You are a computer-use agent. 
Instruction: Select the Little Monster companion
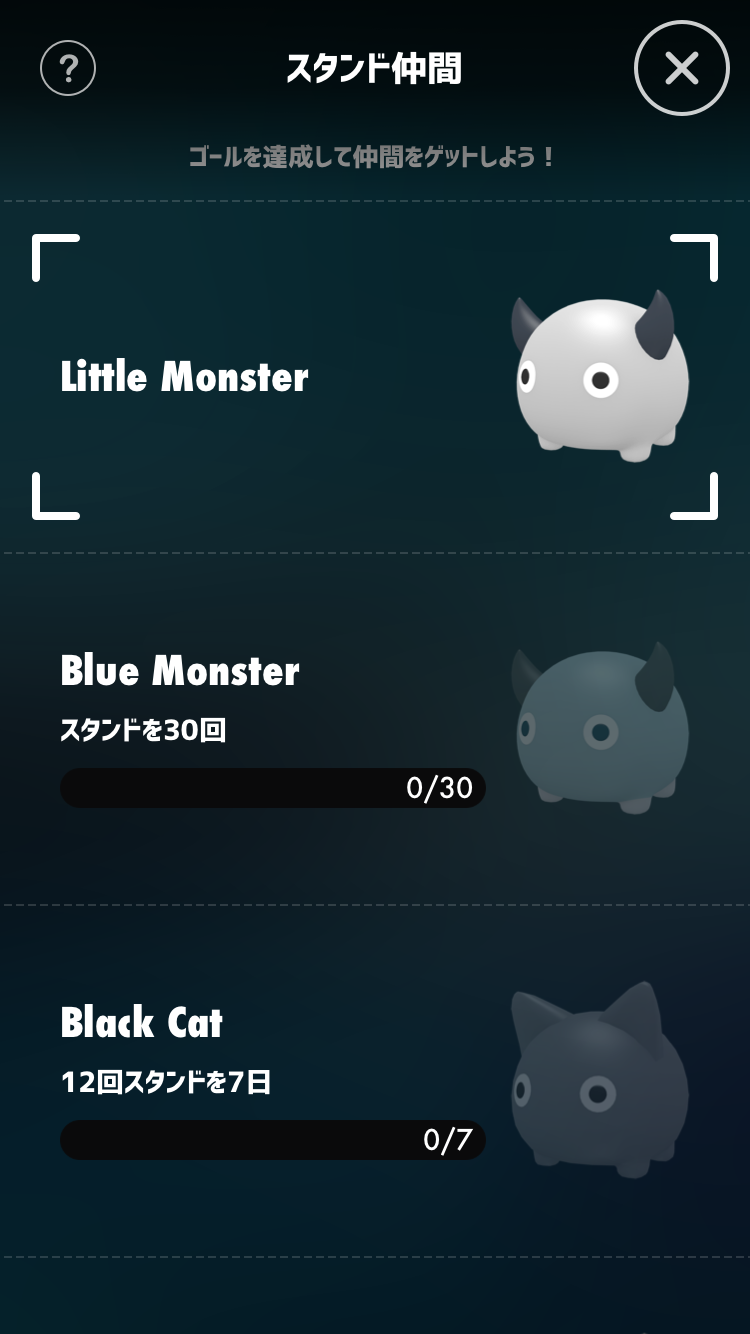374,377
